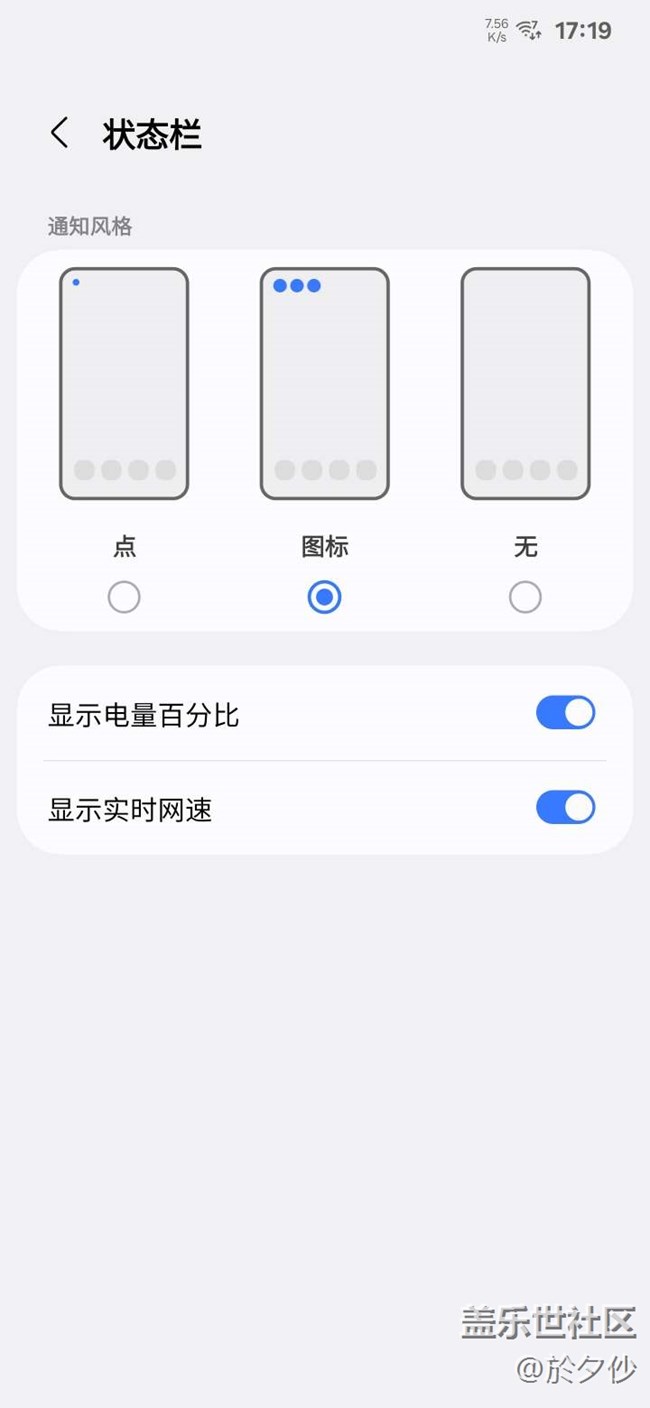Viewport: 650px width, 1408px height.
Task: Tap the phone preview showing three icons
Action: pyautogui.click(x=324, y=383)
